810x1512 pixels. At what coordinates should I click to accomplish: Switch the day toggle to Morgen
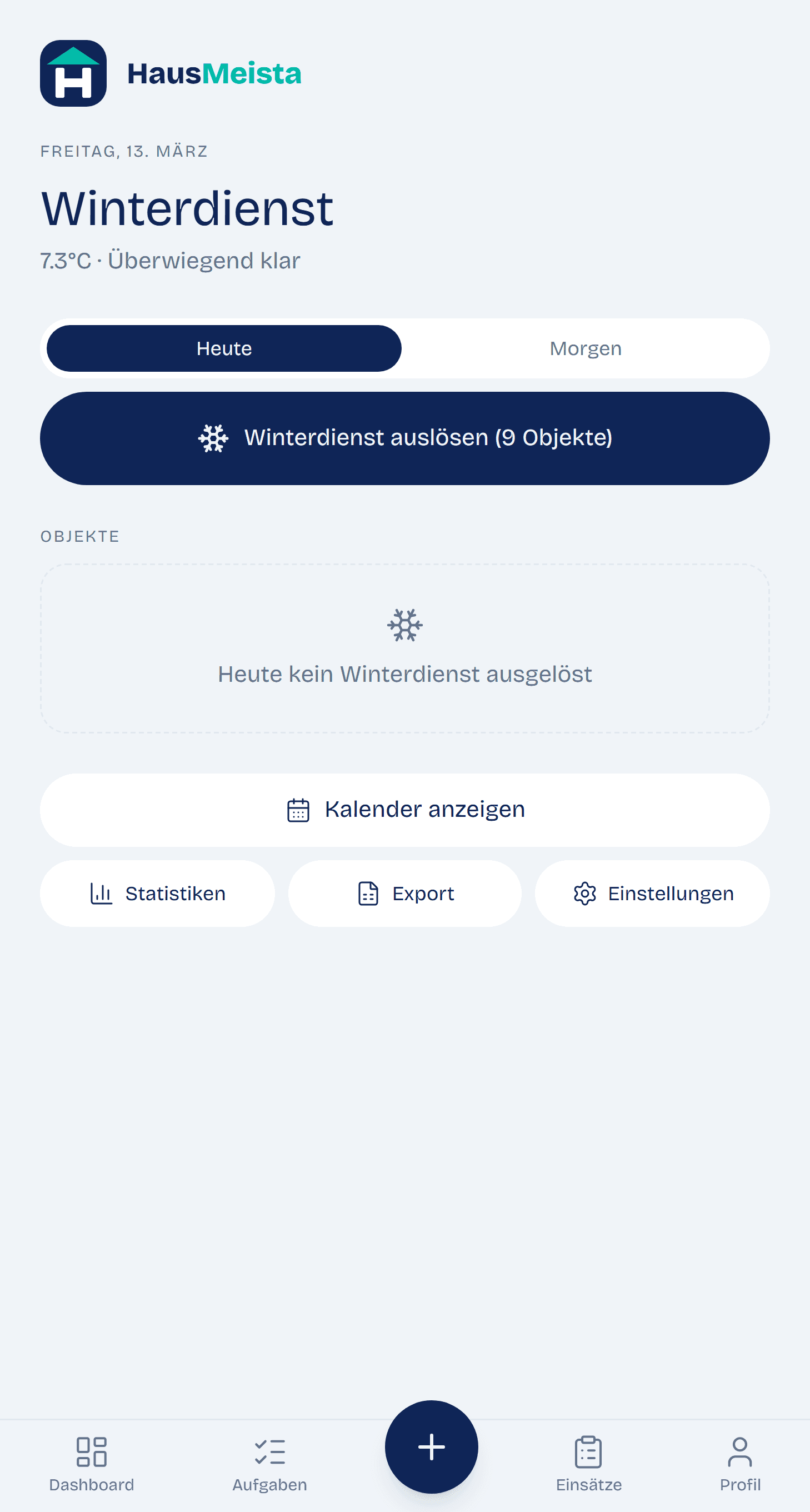[585, 347]
